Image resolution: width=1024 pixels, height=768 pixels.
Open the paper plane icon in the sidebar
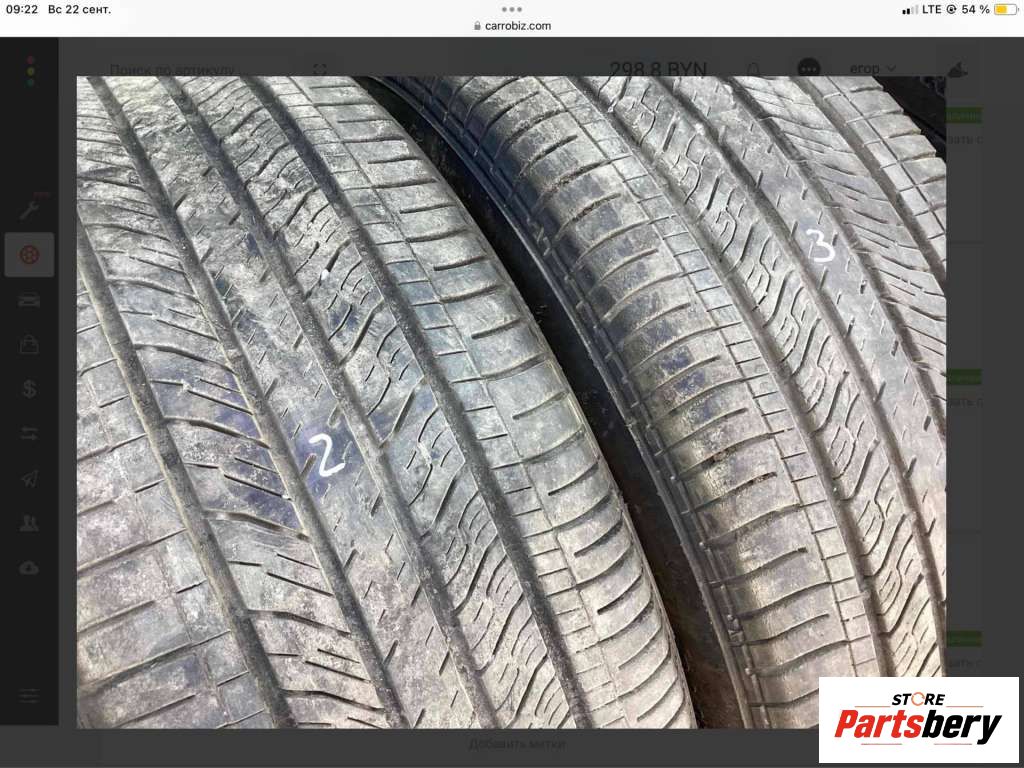29,478
